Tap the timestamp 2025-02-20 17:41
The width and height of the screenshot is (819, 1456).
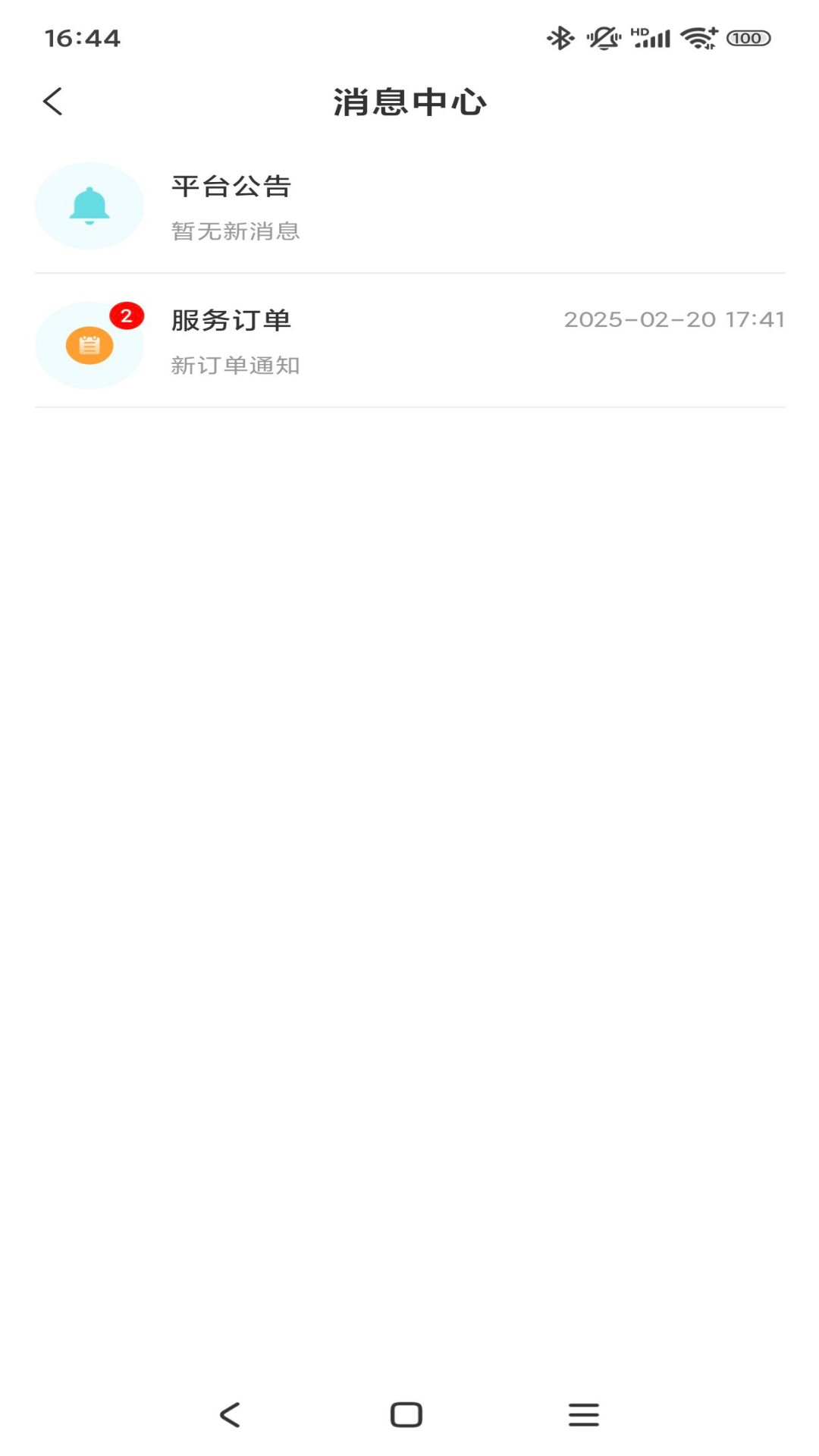click(674, 320)
